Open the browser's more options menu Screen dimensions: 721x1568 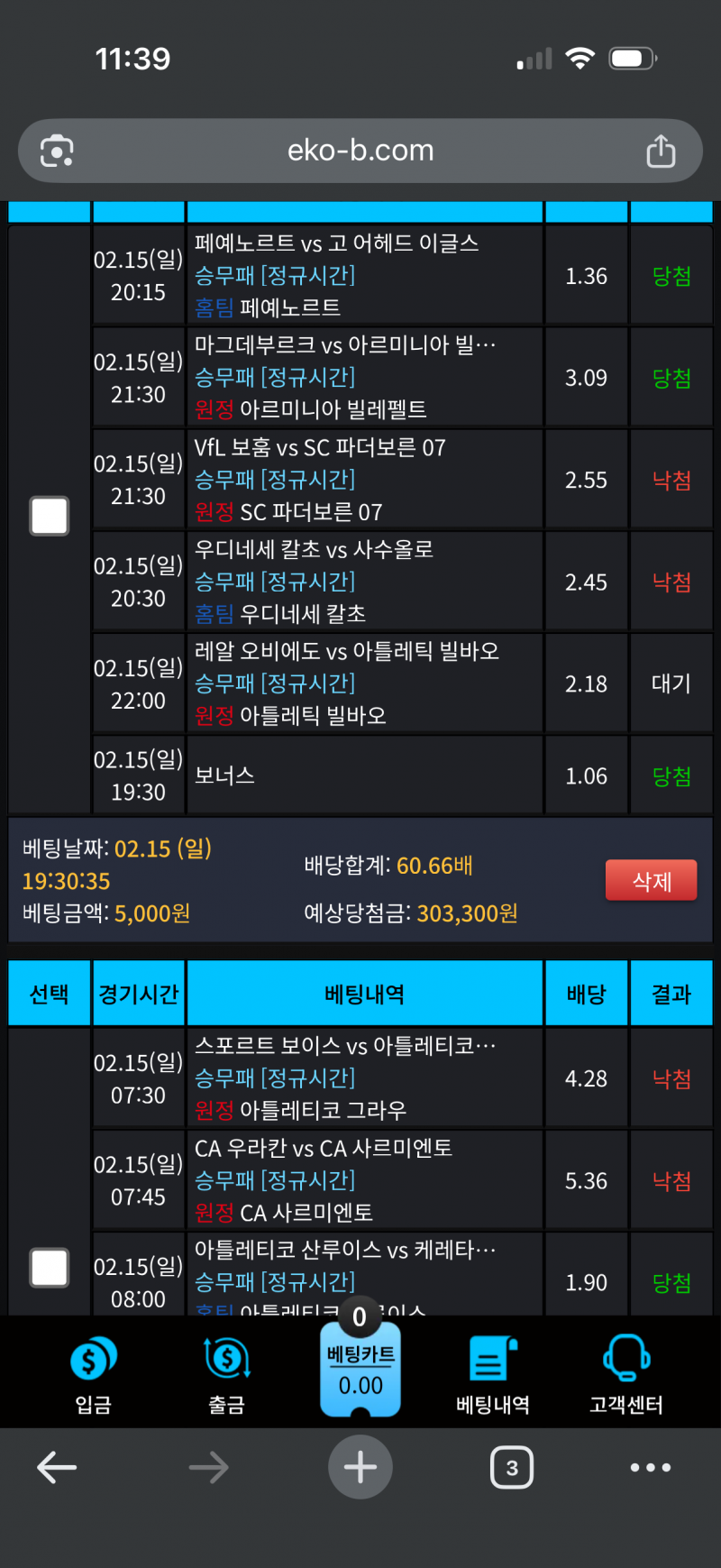(650, 1468)
